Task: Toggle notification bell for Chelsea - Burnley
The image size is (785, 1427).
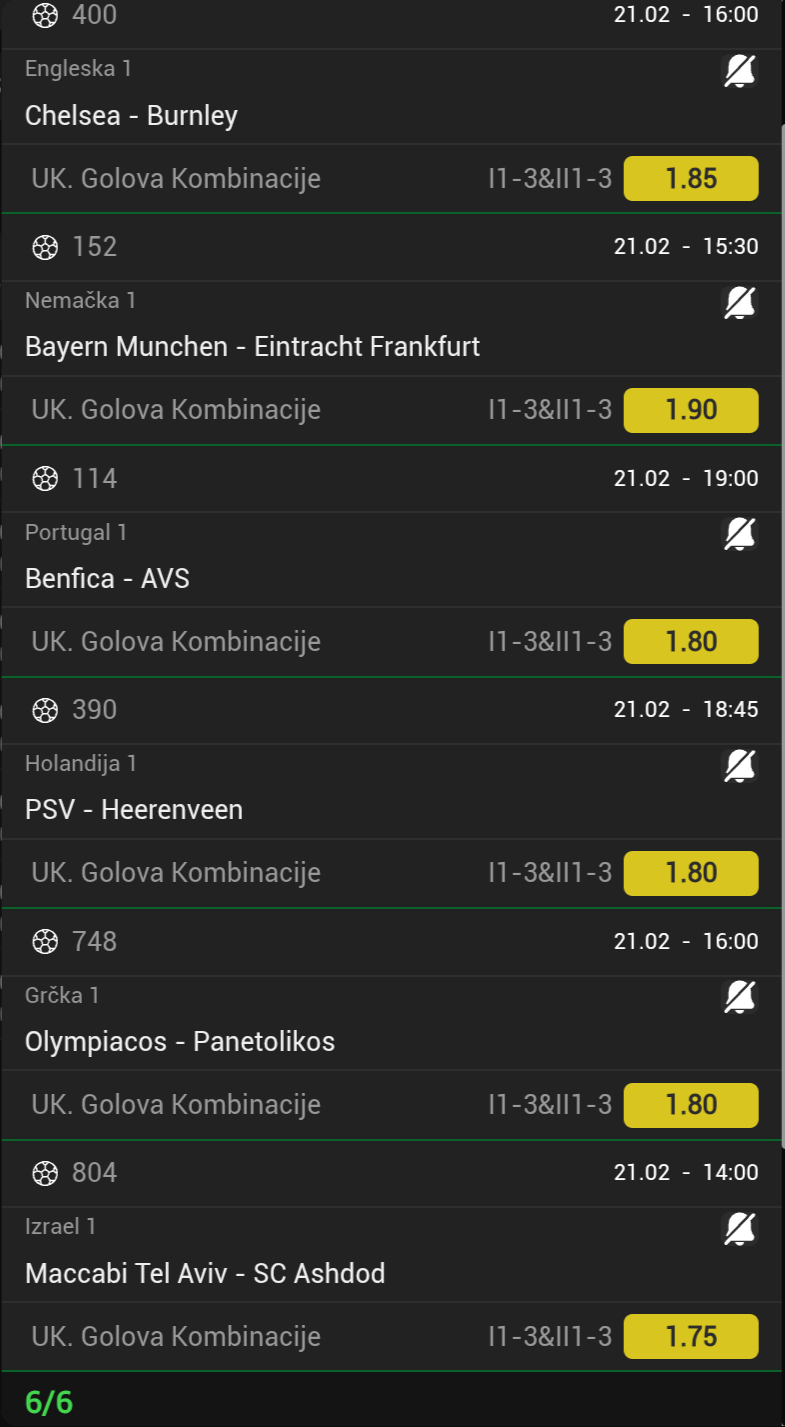Action: (740, 71)
